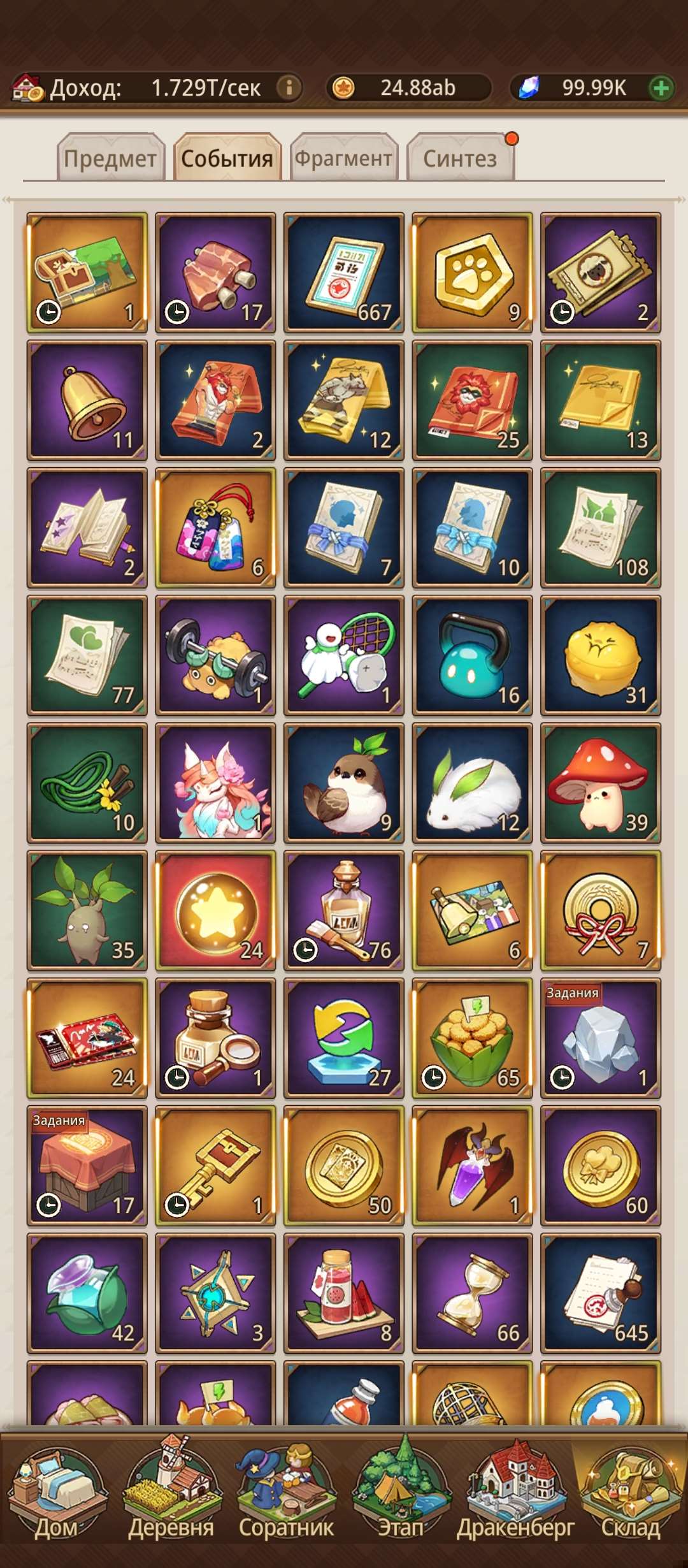Image resolution: width=688 pixels, height=1568 pixels.
Task: Switch to the Предмет tab
Action: (x=111, y=157)
